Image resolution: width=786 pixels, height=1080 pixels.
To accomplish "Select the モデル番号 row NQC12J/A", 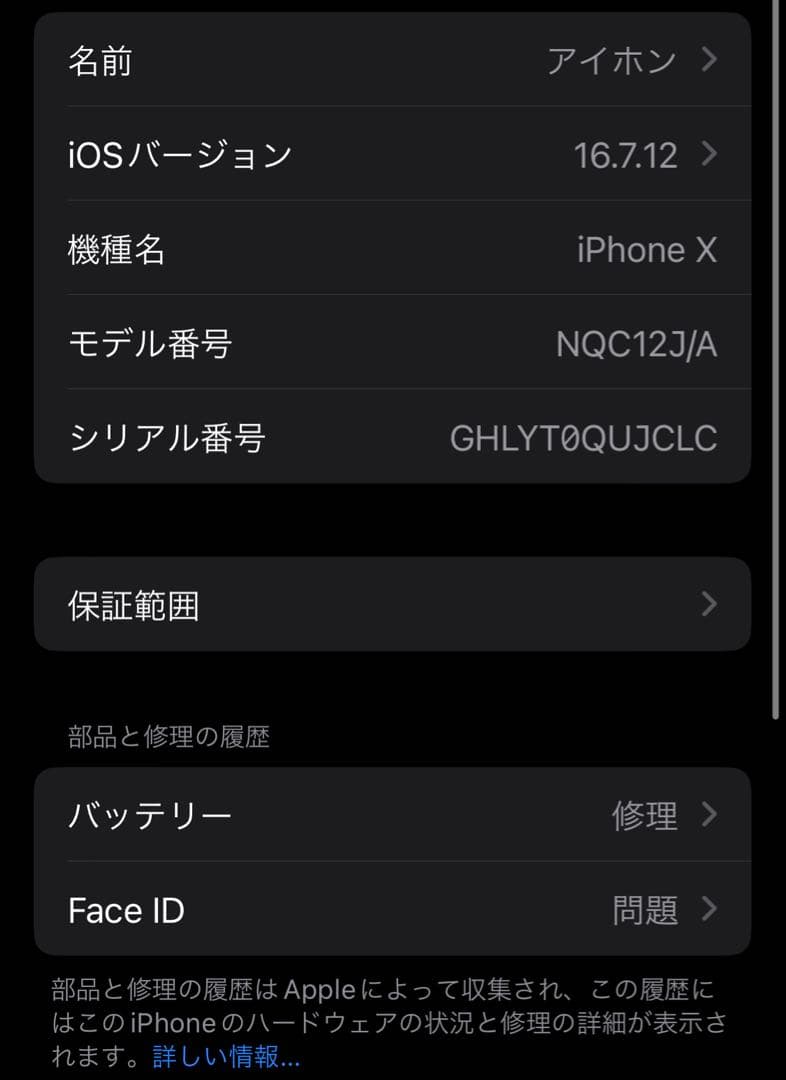I will (393, 343).
